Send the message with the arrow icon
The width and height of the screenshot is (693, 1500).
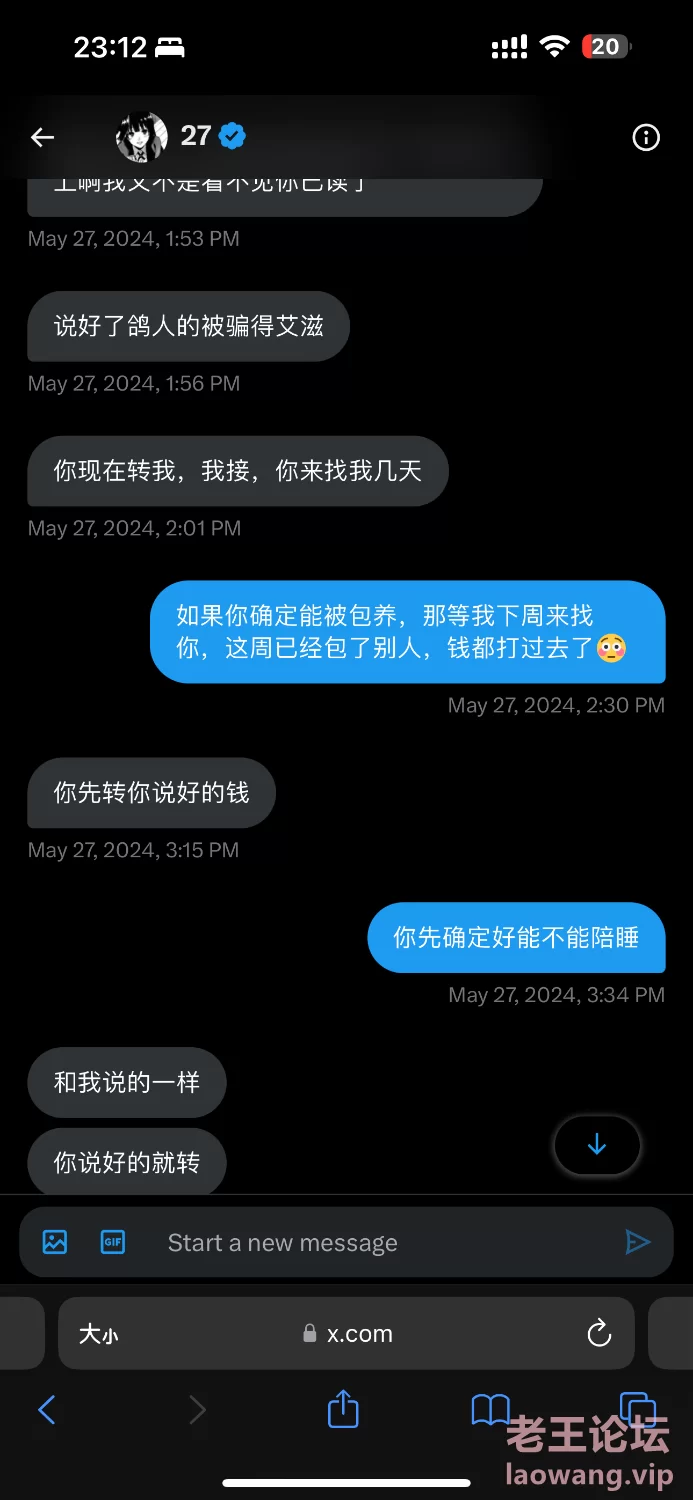pyautogui.click(x=637, y=1242)
